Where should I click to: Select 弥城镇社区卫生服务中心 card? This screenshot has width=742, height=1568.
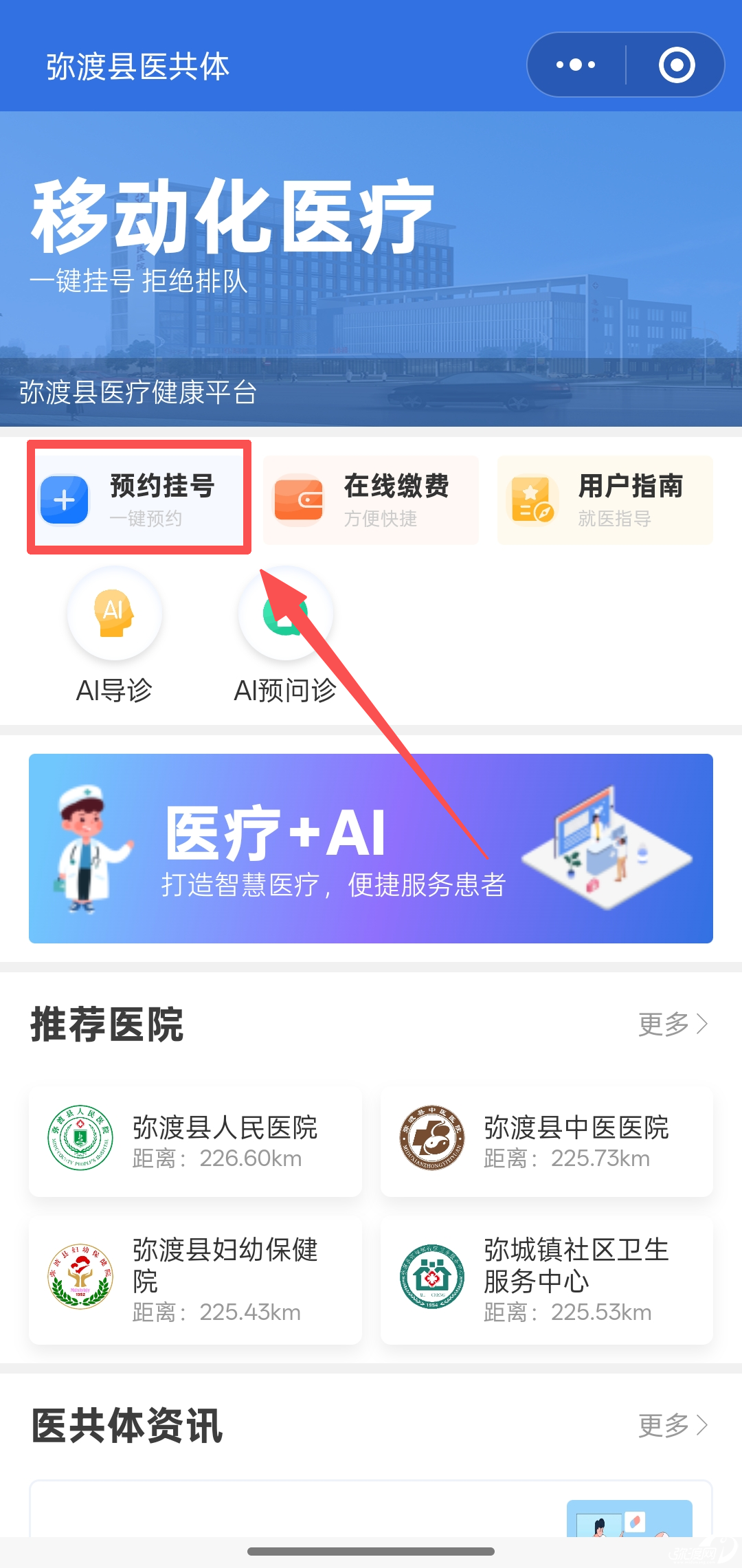547,1279
